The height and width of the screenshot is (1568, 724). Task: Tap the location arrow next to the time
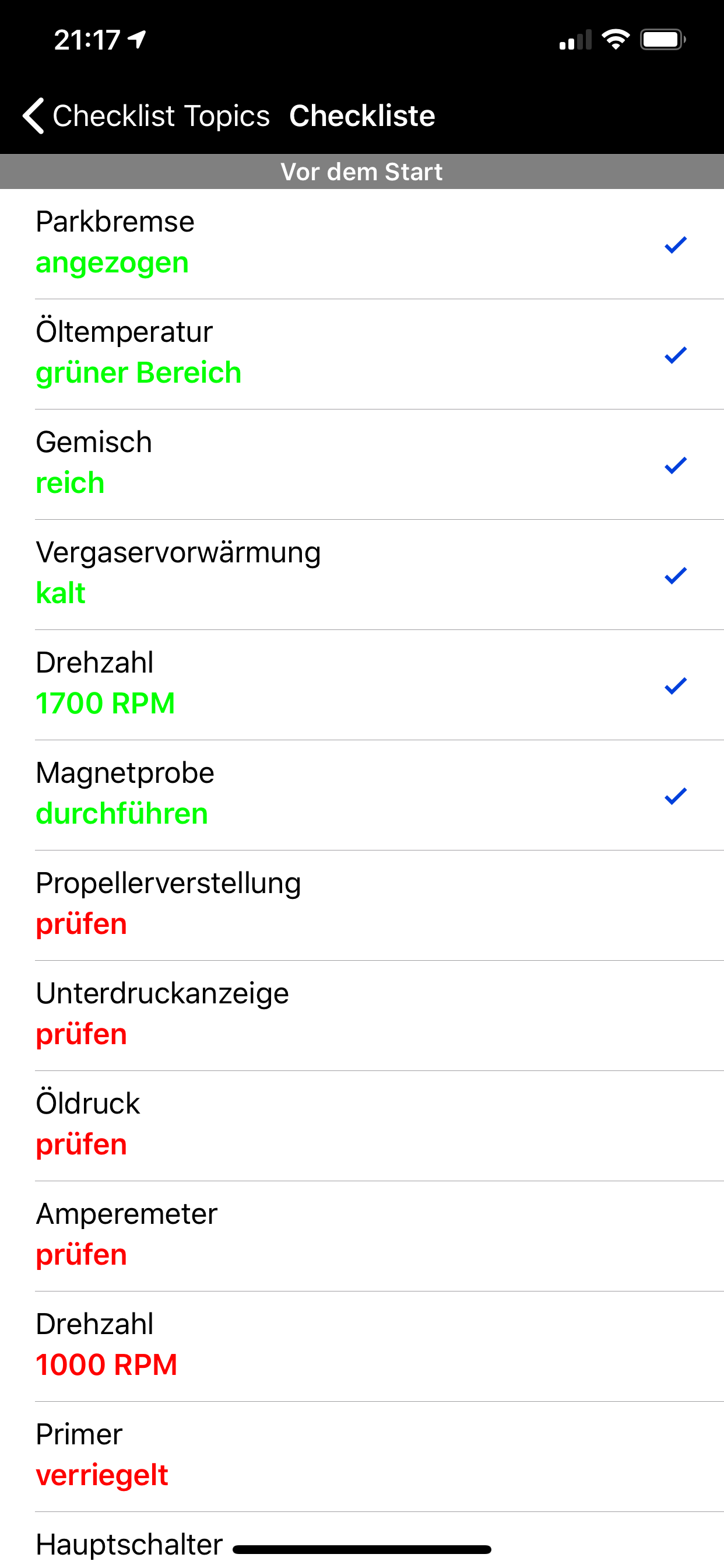pyautogui.click(x=137, y=38)
